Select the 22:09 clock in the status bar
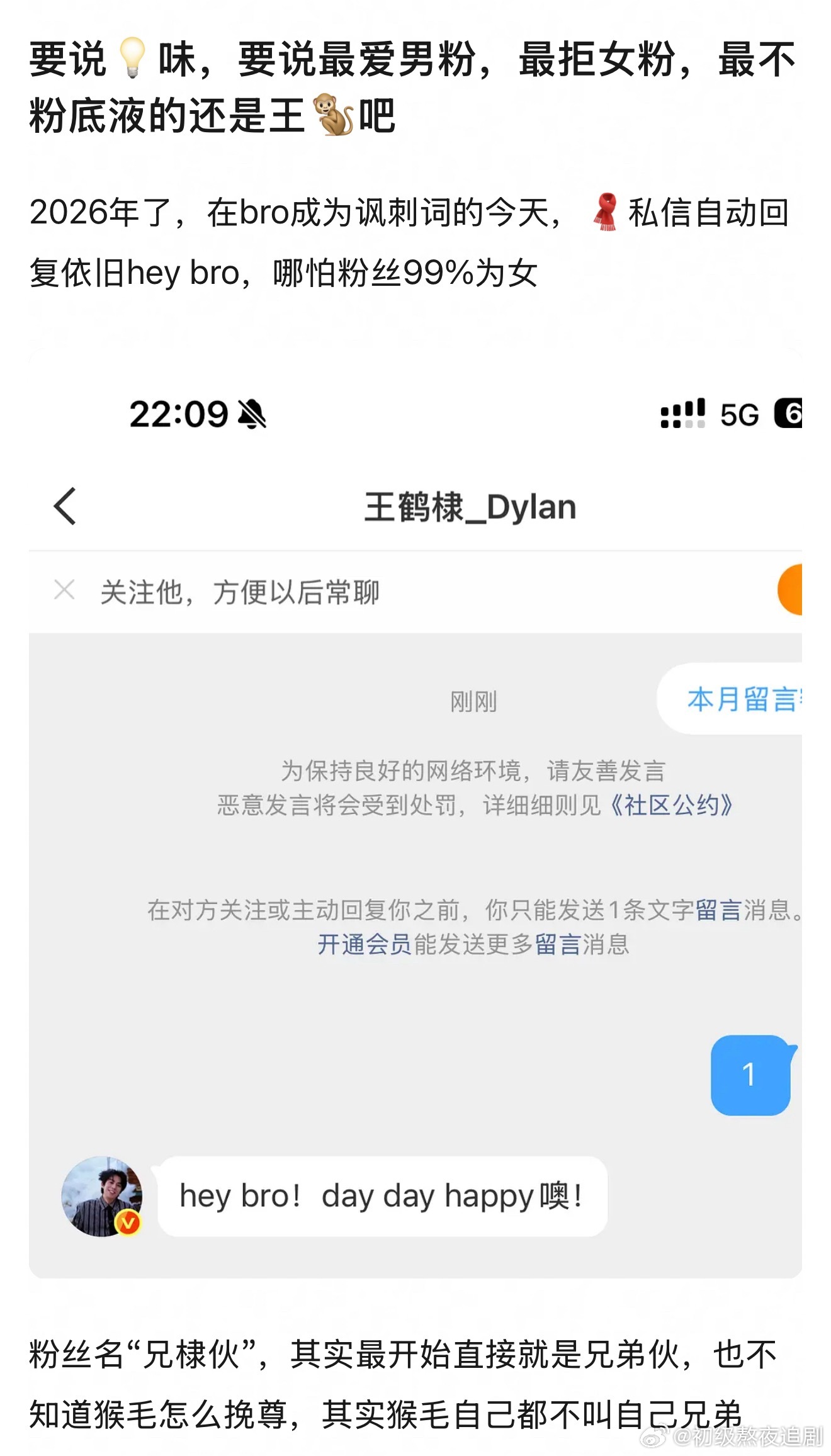The image size is (831, 1456). (x=178, y=412)
